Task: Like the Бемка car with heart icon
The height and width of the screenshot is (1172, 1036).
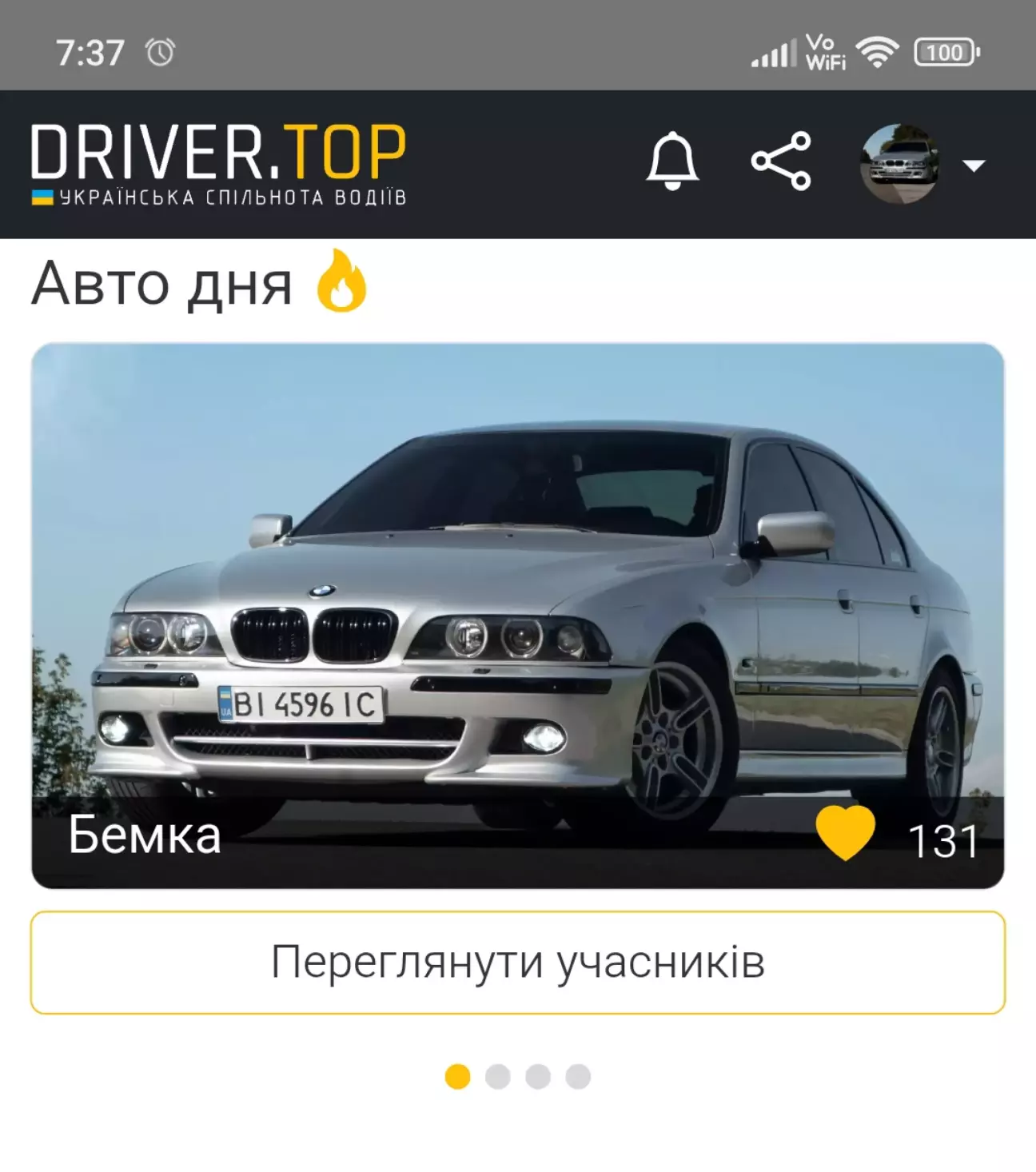Action: pos(845,834)
